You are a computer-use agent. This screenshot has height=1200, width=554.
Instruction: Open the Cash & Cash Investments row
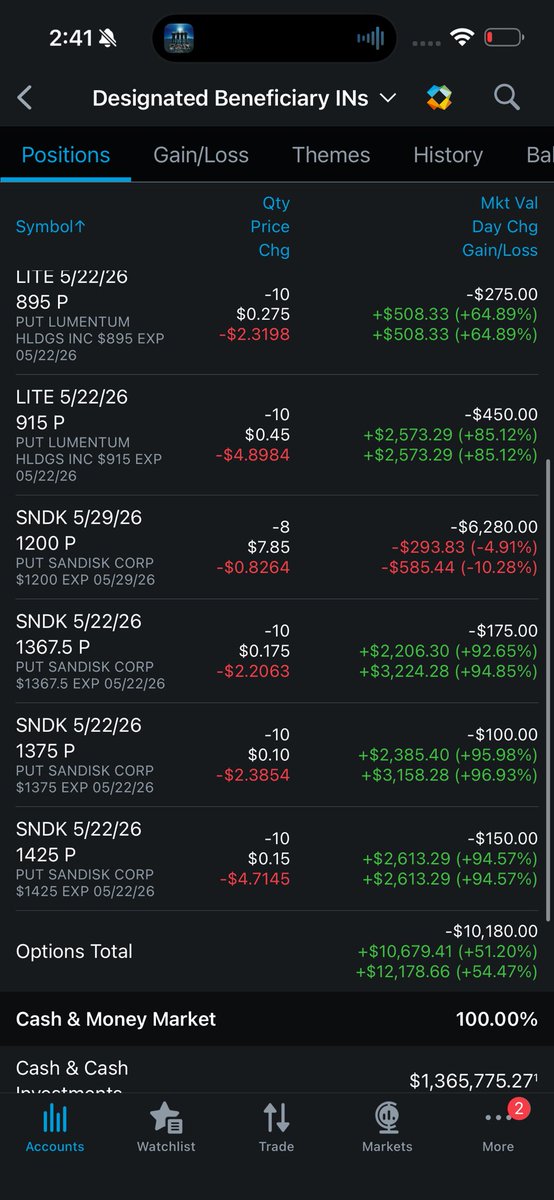coord(277,1072)
